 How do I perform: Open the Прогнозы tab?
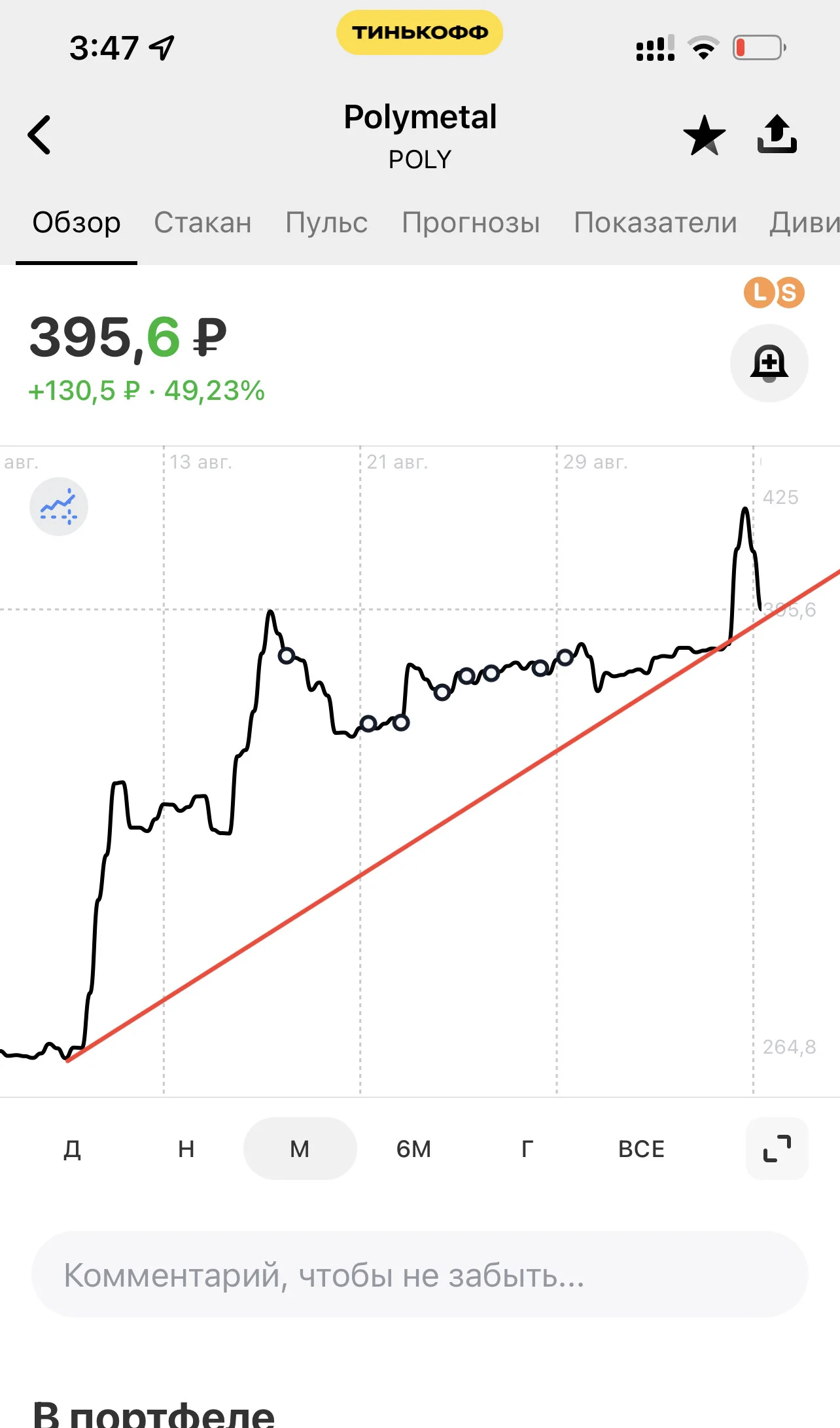471,223
